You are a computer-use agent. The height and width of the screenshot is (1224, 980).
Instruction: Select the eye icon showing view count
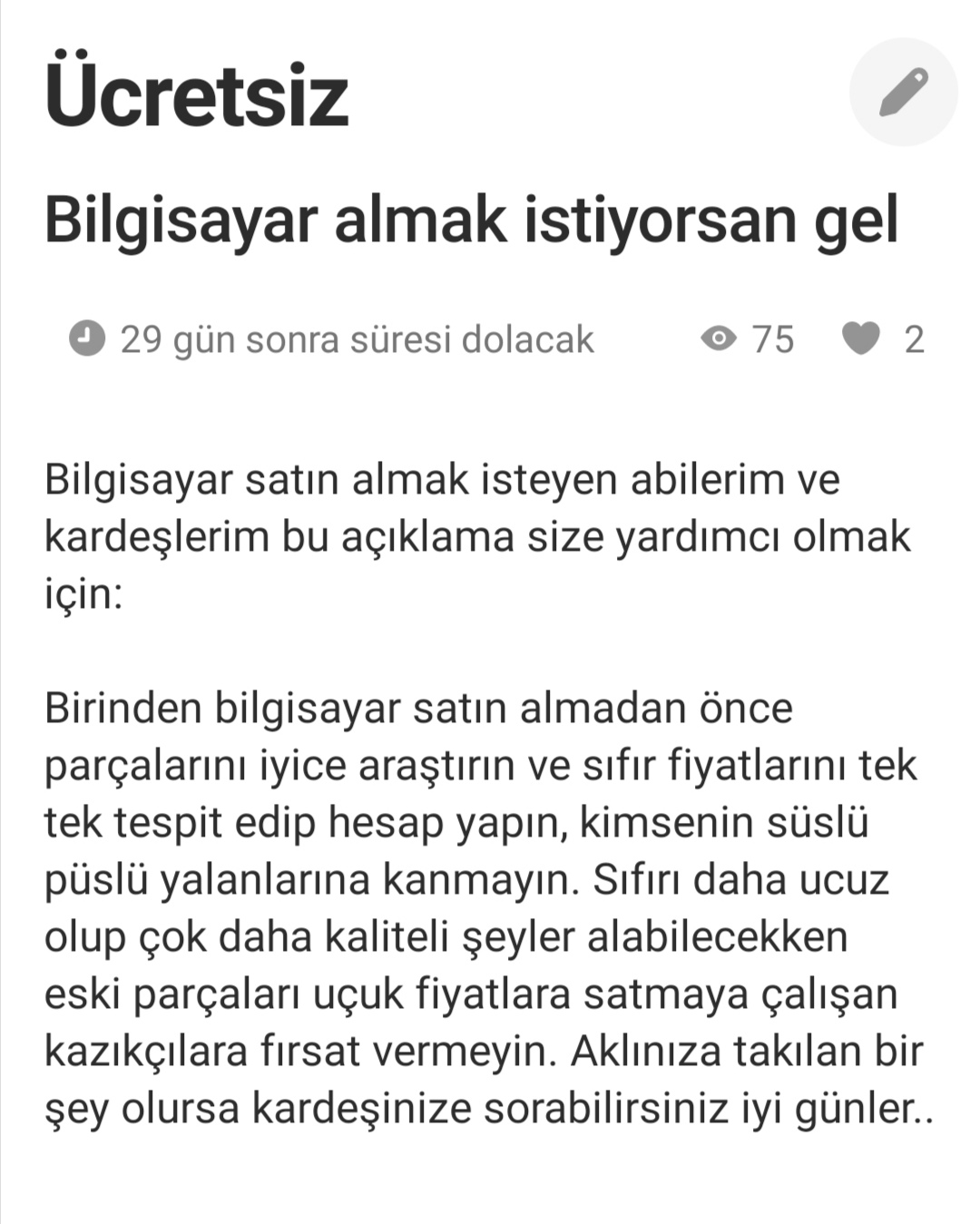(x=720, y=339)
